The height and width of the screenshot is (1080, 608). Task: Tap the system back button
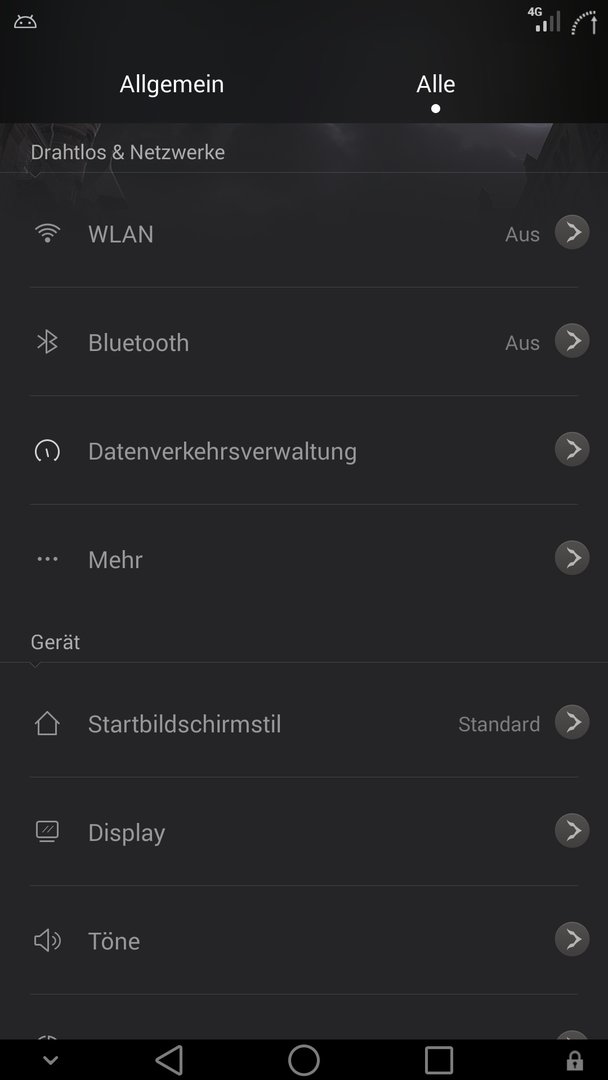point(169,1059)
